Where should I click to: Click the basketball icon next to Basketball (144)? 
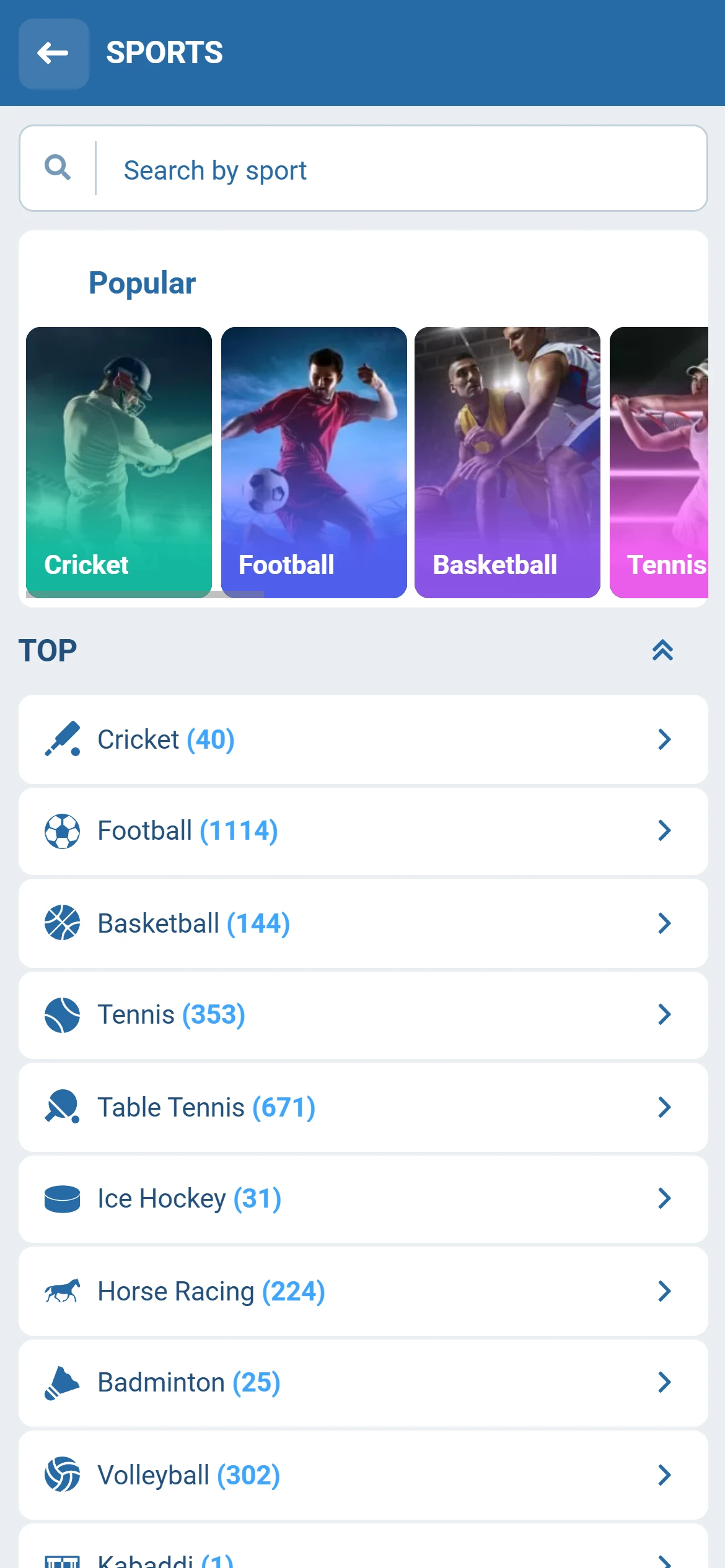click(x=62, y=923)
